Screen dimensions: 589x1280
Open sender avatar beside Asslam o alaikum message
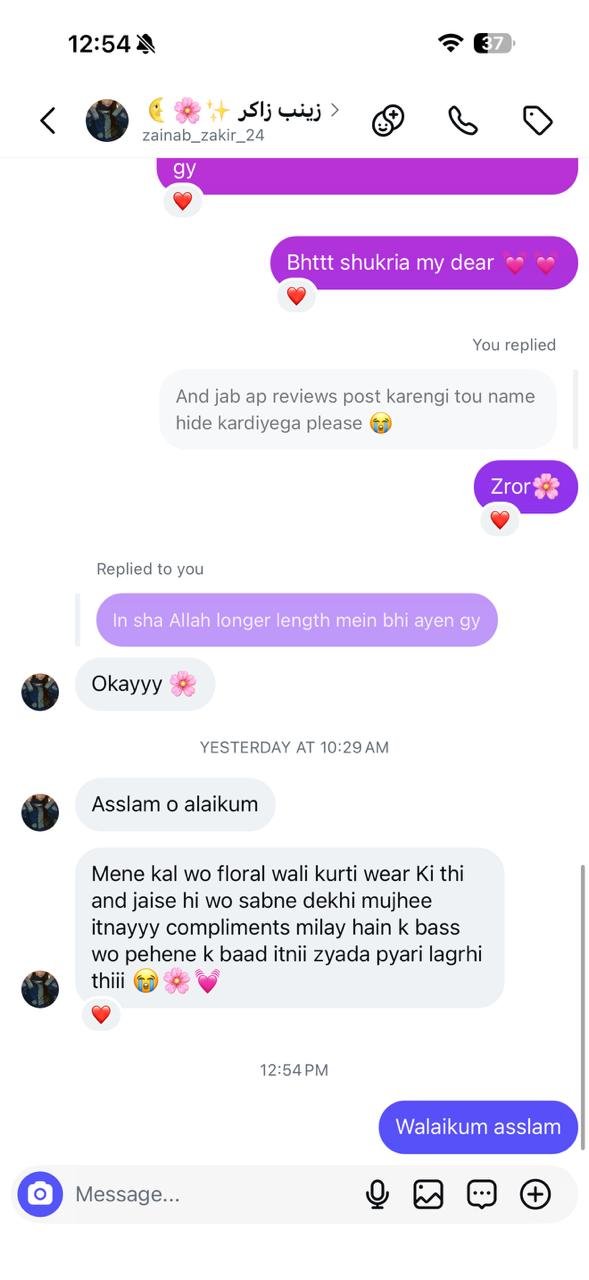click(40, 812)
